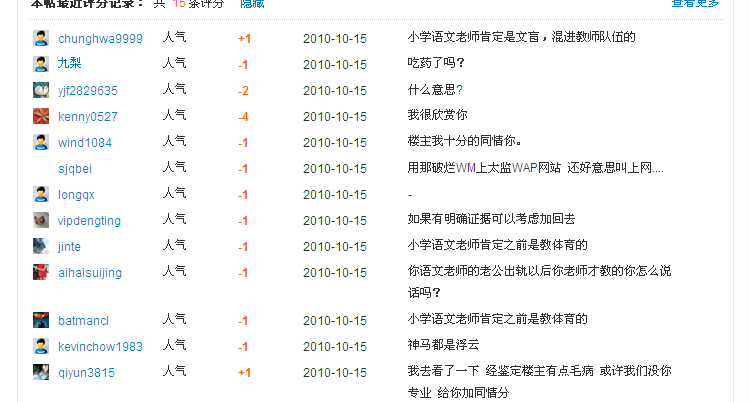The image size is (749, 402).
Task: Open kenny0527's profile link
Action: (x=87, y=117)
